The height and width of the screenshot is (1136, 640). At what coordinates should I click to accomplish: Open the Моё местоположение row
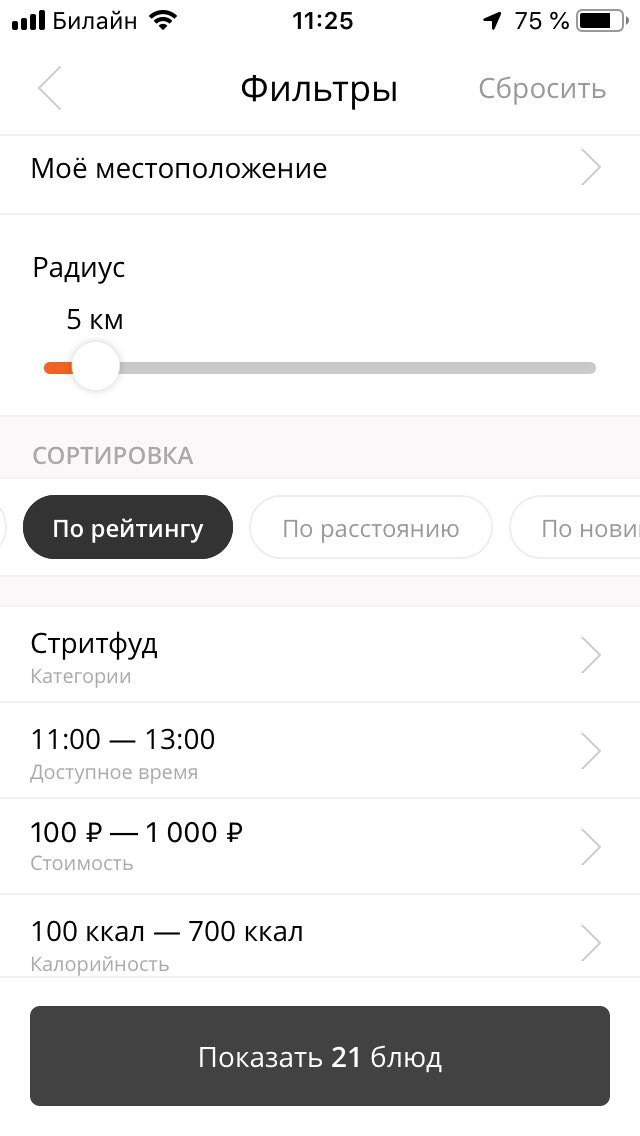(320, 169)
